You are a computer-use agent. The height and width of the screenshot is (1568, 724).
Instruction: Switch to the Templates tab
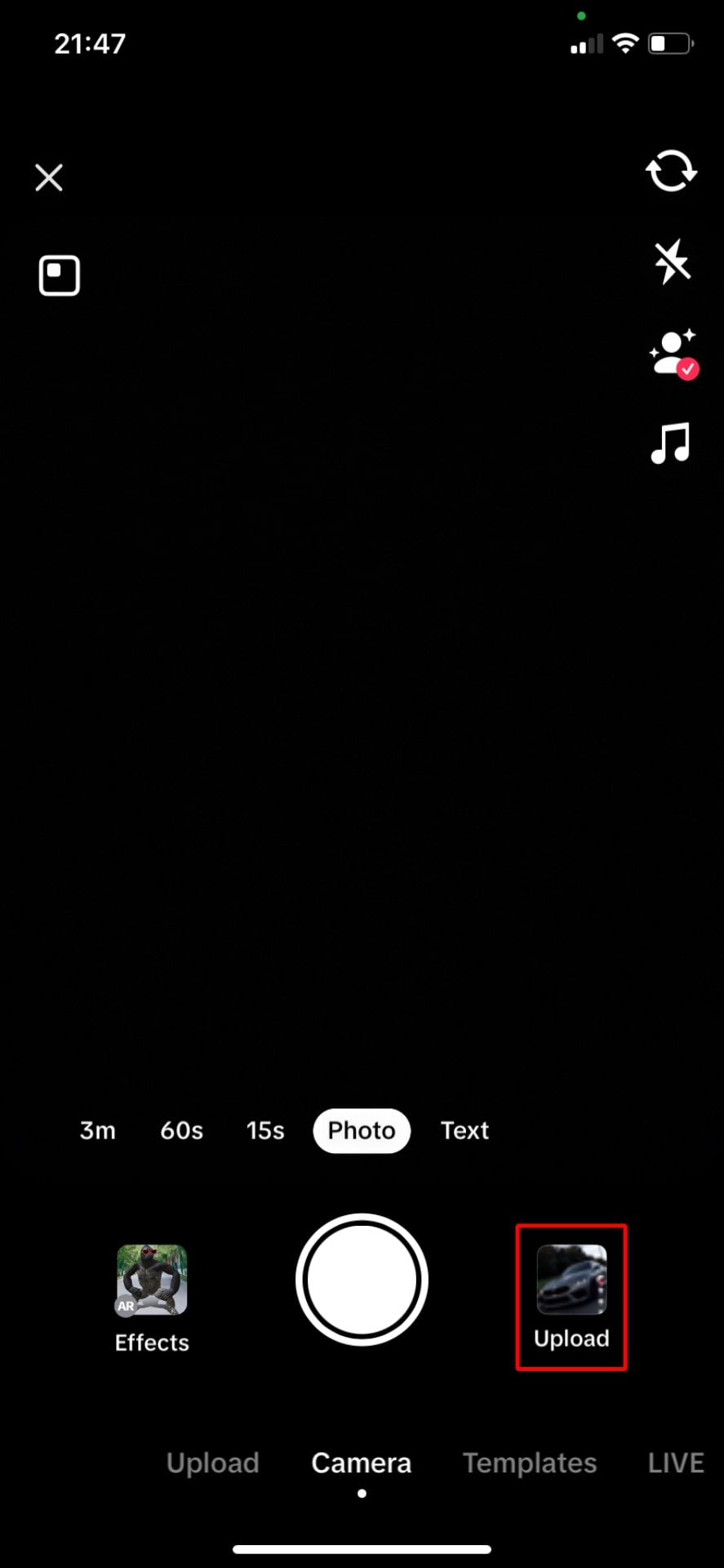(x=530, y=1463)
